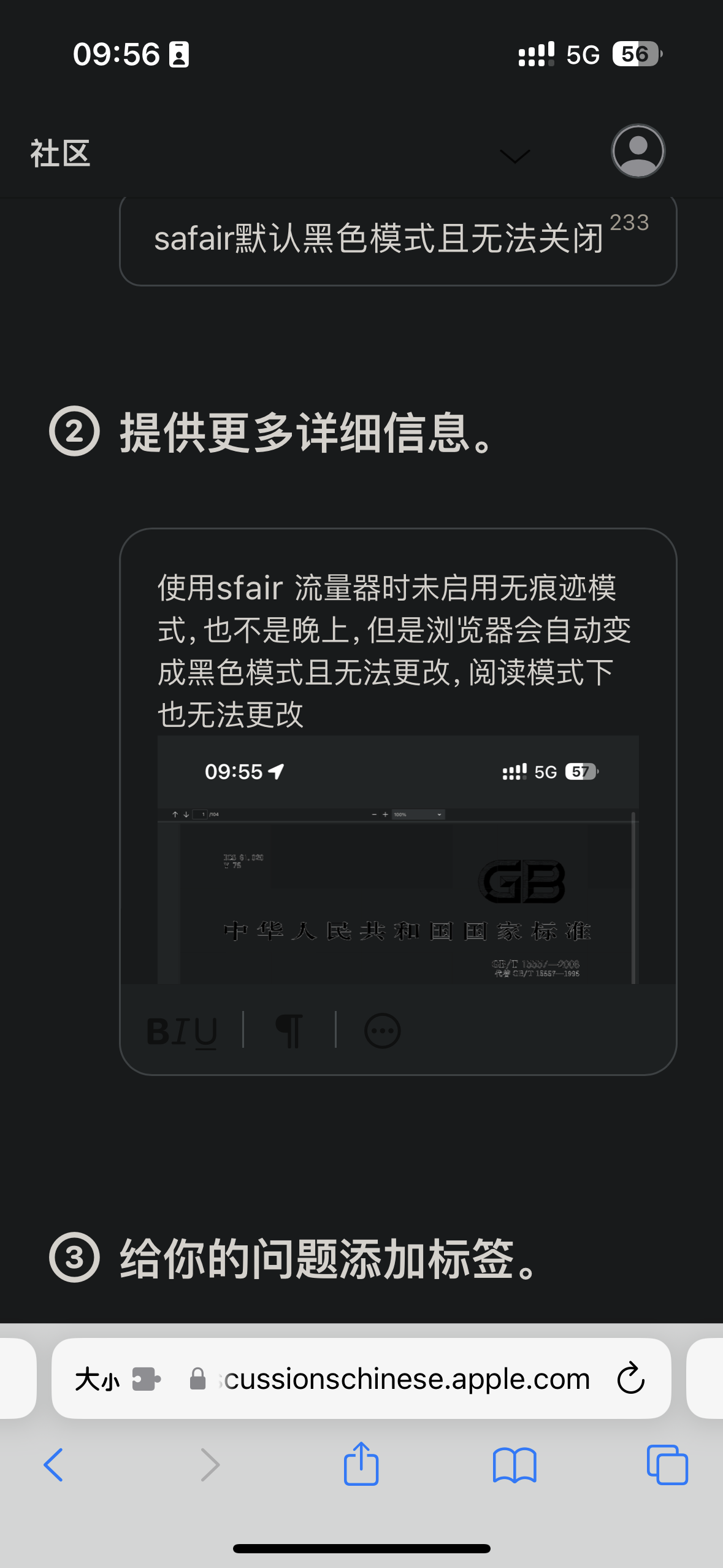Tap the address bar URL

[405, 1380]
